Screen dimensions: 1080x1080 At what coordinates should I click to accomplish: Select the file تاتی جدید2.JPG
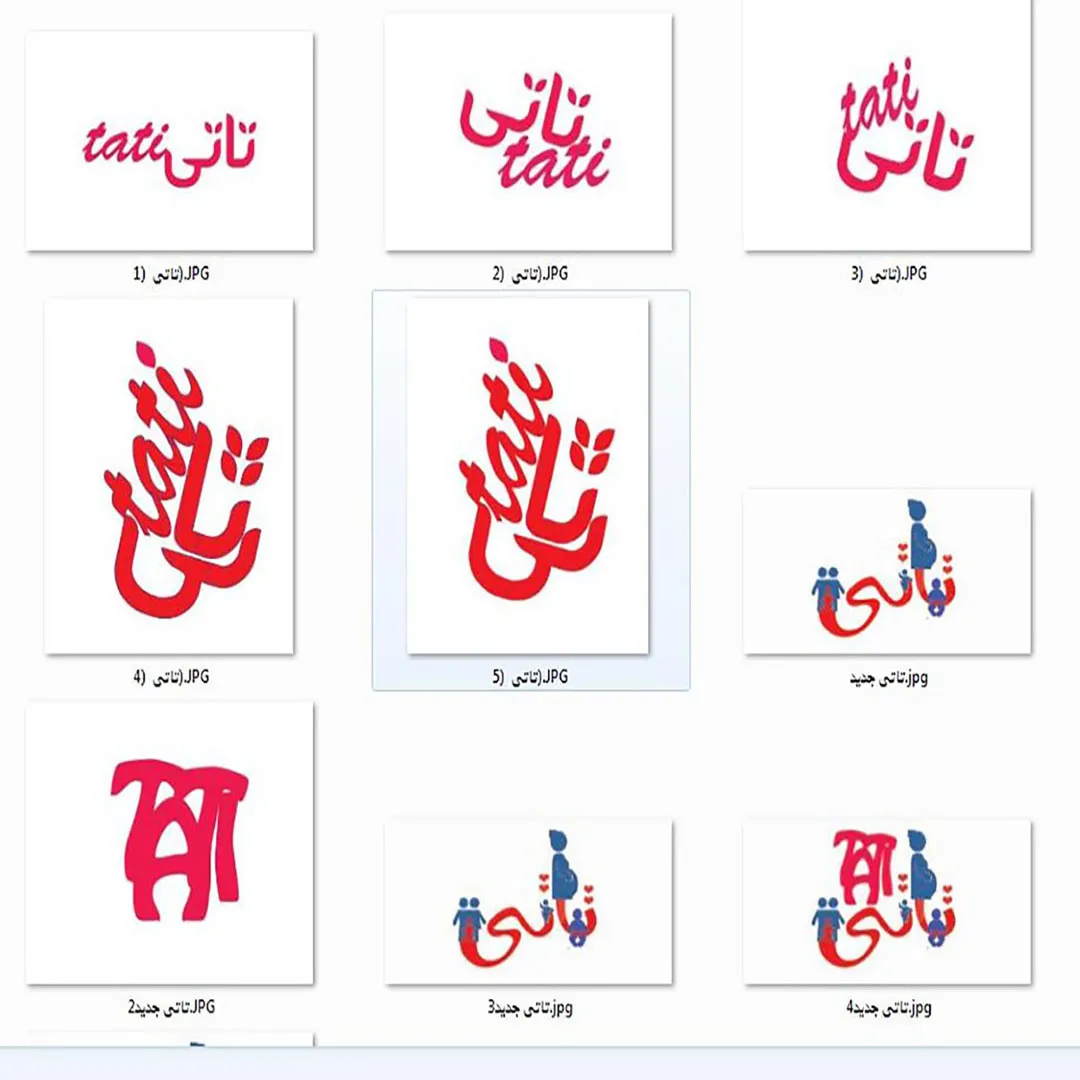coord(169,842)
